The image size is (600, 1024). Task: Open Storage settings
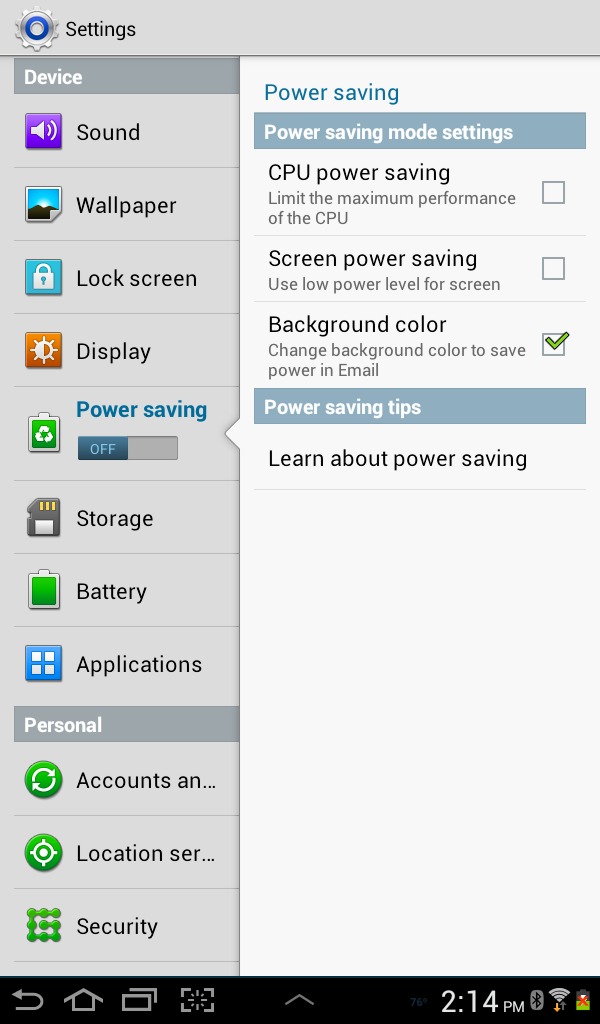[x=126, y=518]
